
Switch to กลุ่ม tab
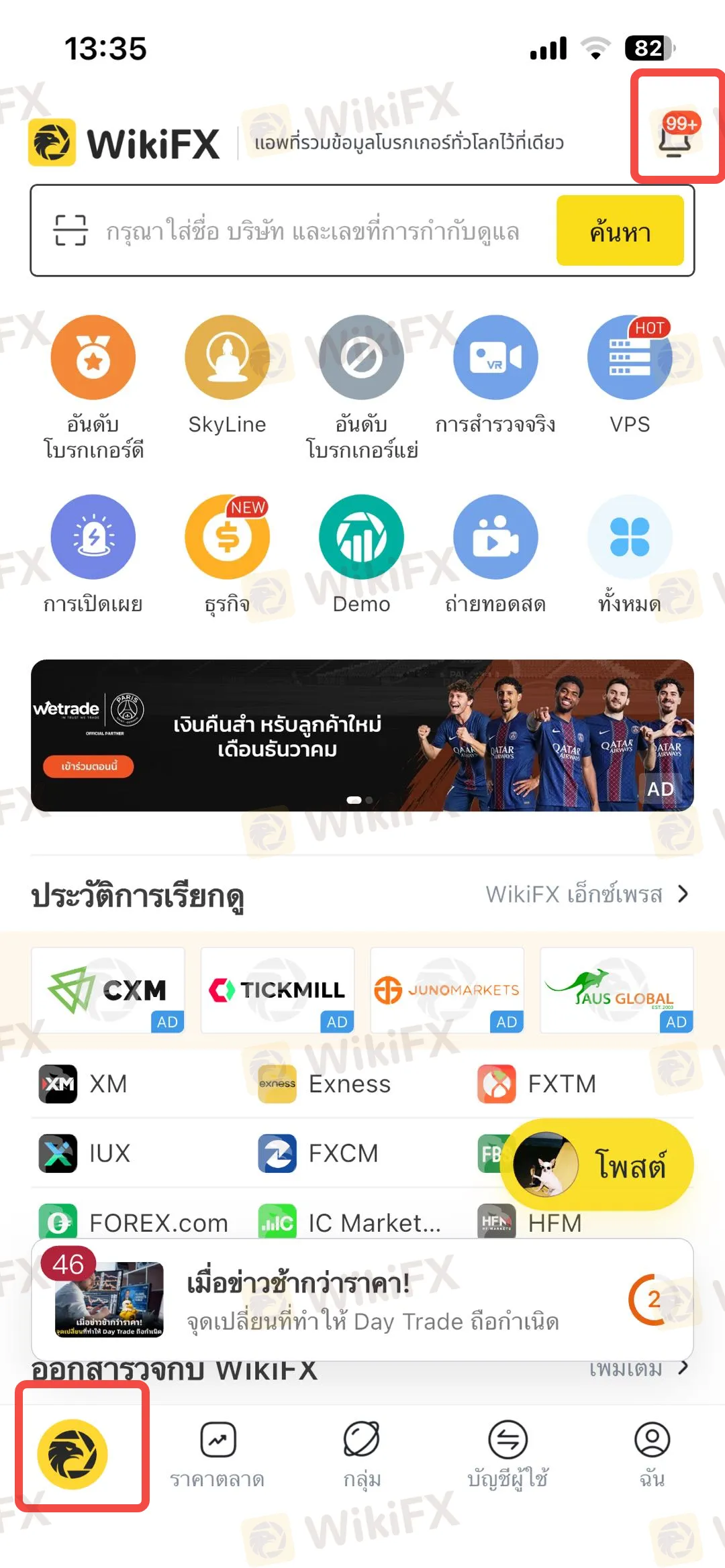(x=362, y=1454)
